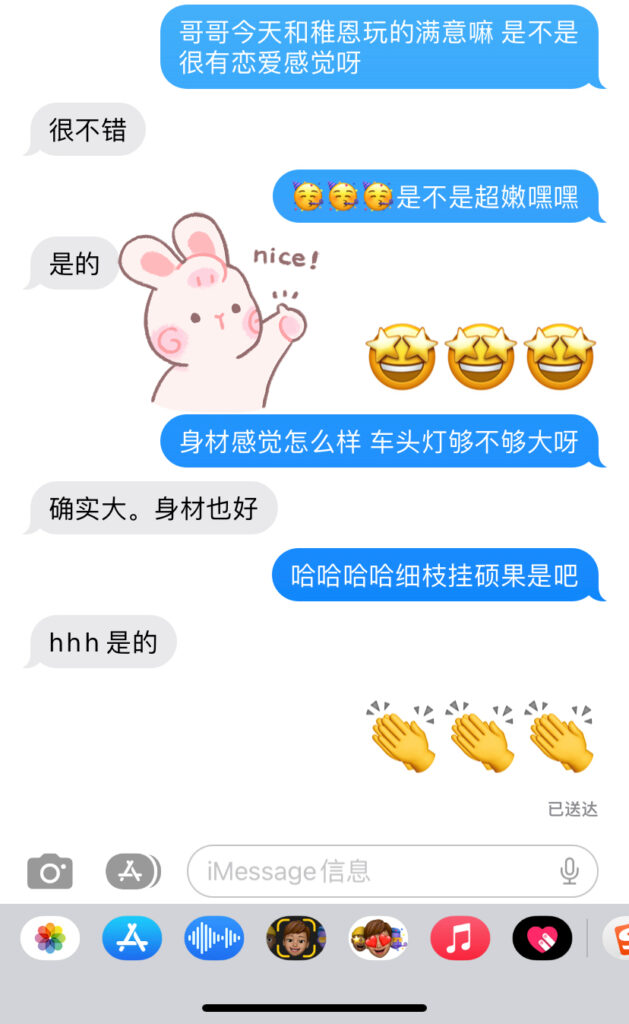This screenshot has height=1024, width=629.
Task: Toggle the iMessage apps button
Action: (133, 871)
